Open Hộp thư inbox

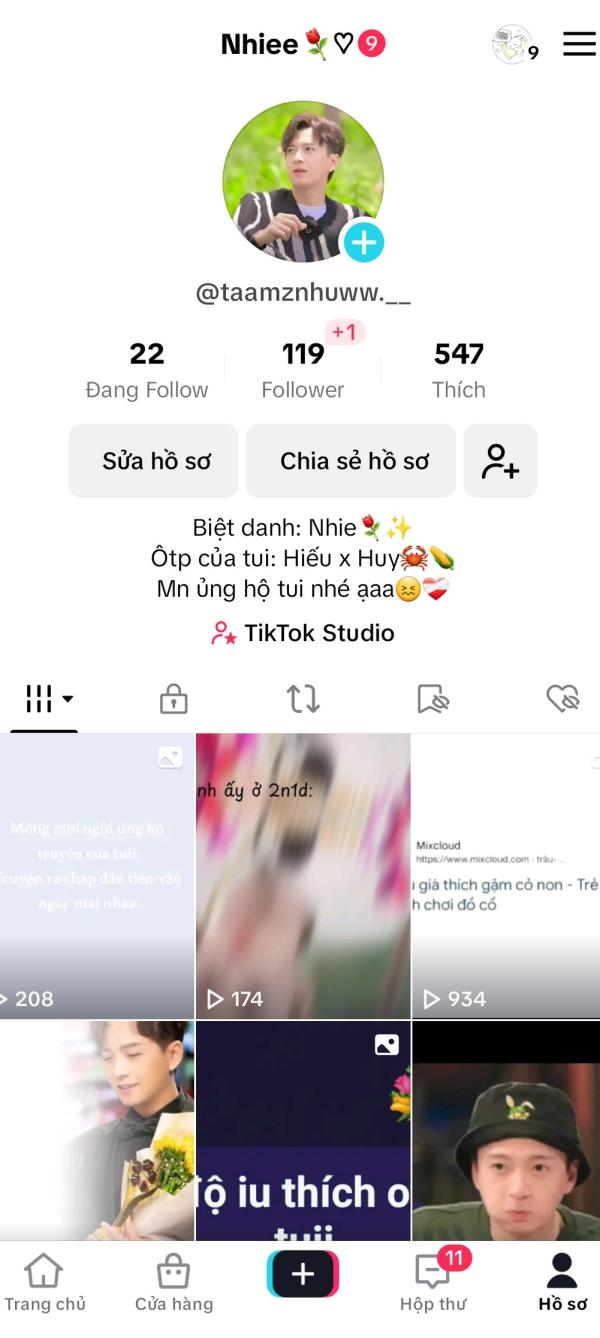tap(433, 1283)
